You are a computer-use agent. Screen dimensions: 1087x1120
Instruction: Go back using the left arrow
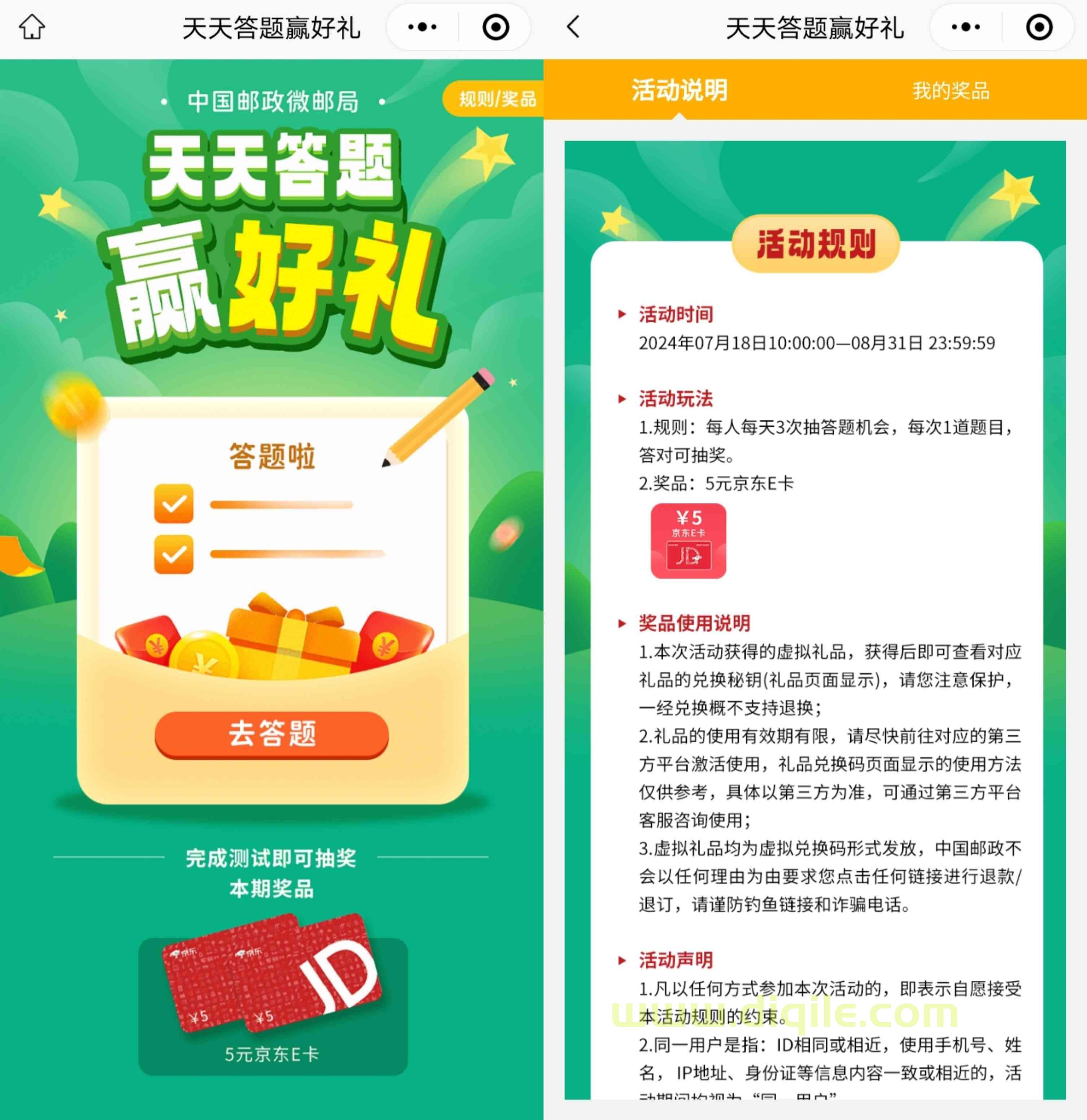click(573, 27)
